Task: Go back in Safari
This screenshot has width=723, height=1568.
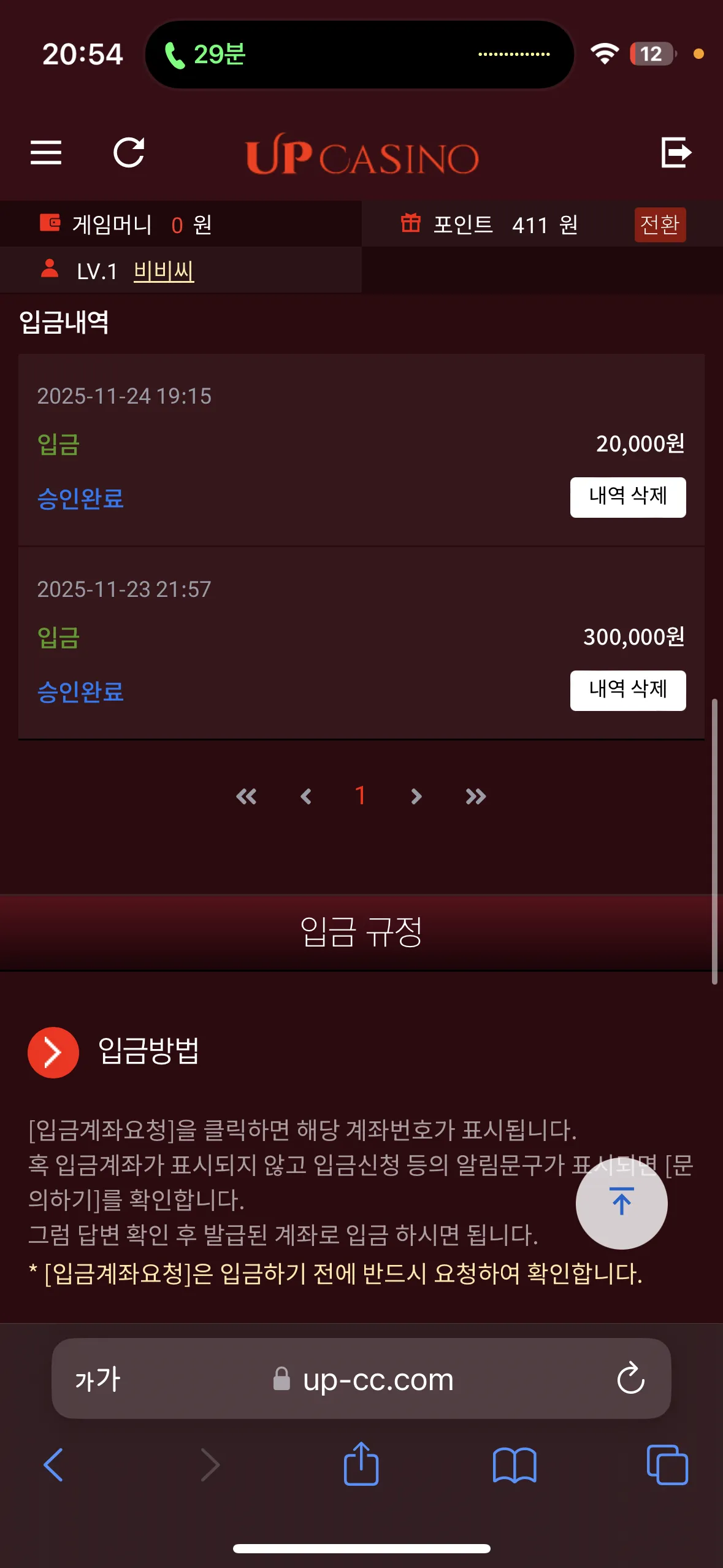Action: point(54,1465)
